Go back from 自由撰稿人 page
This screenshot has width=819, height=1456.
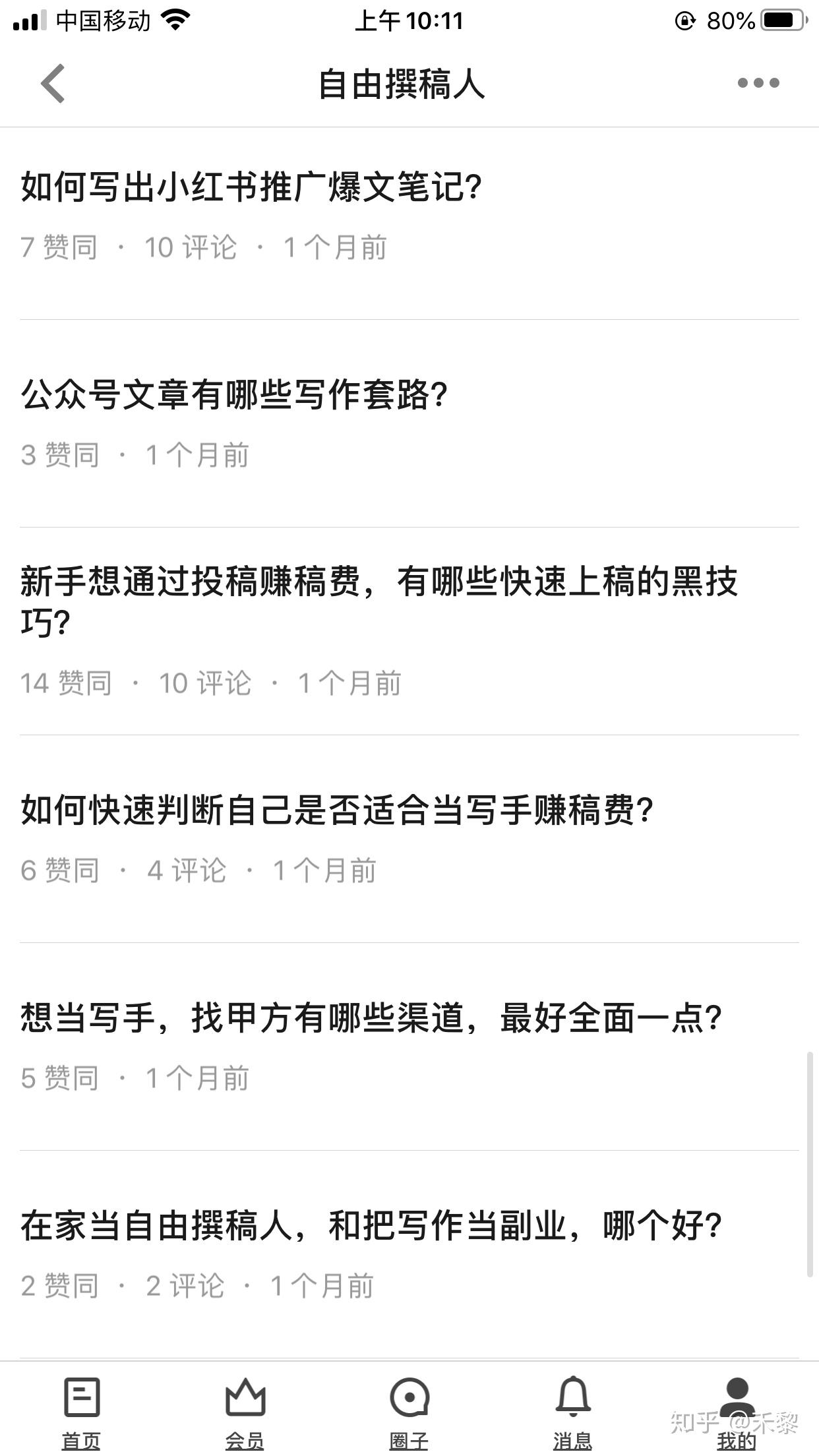pyautogui.click(x=53, y=84)
